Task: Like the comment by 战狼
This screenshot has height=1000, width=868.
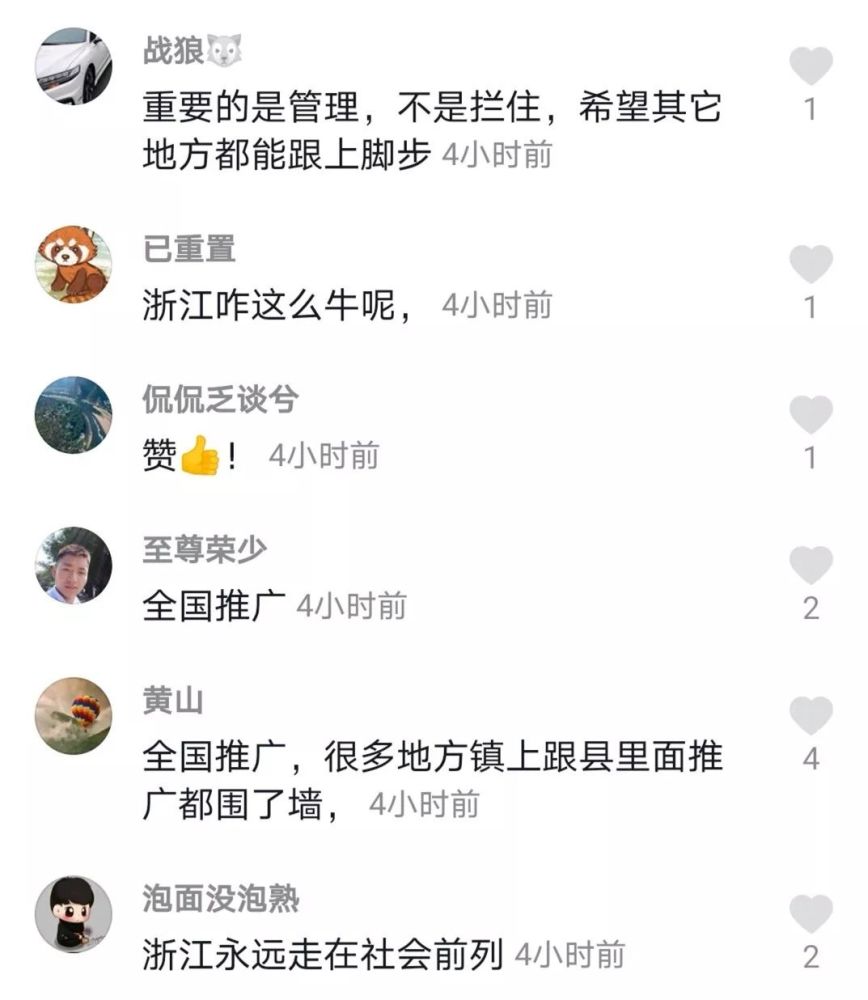Action: (811, 66)
